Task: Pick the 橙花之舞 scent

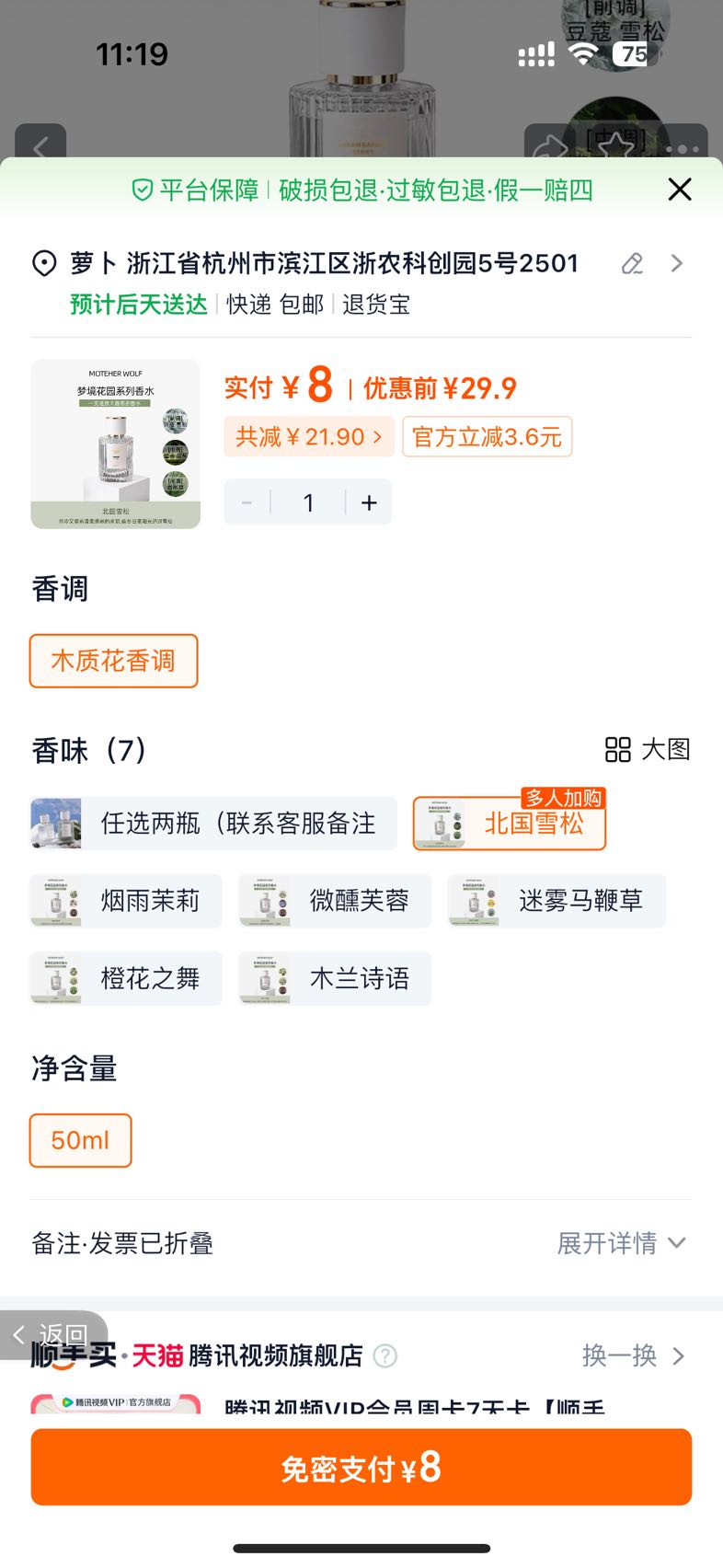Action: pos(126,978)
